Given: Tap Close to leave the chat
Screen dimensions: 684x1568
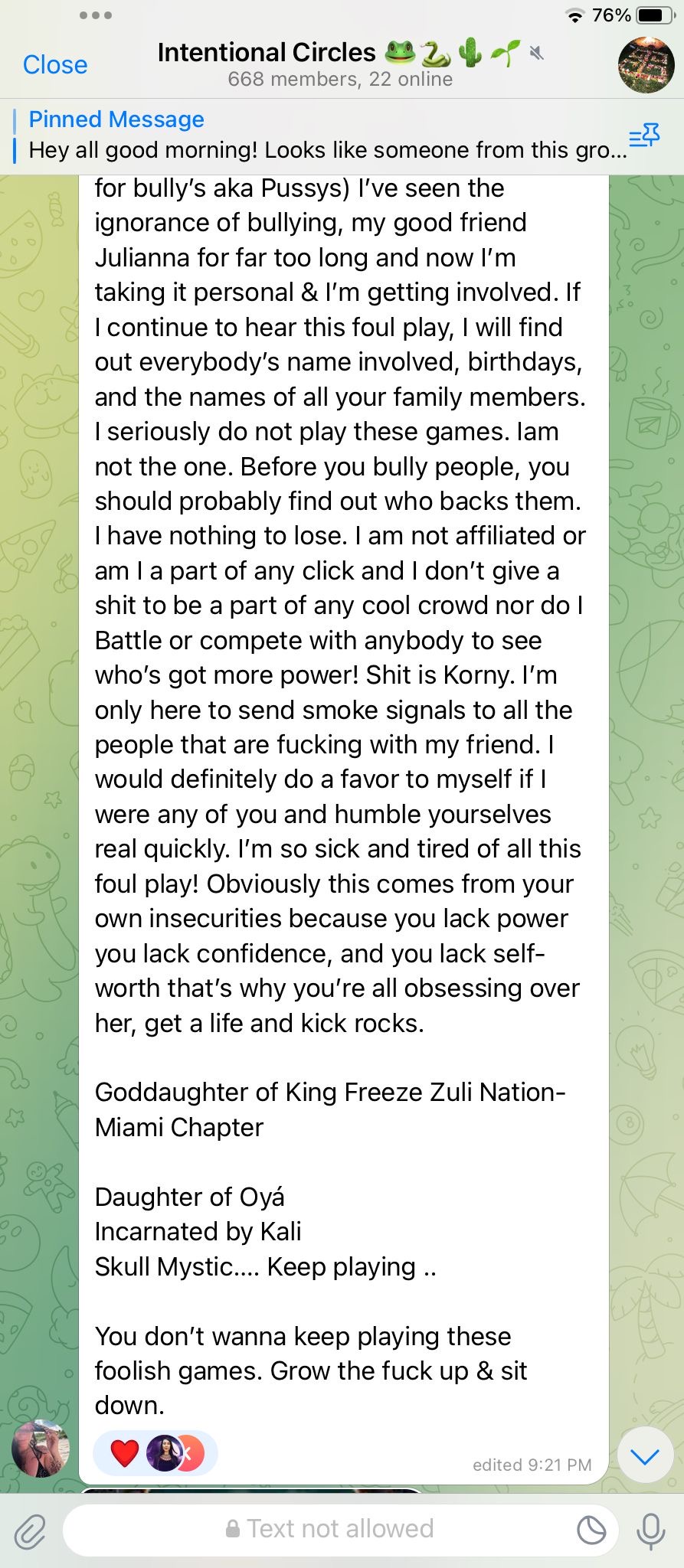Looking at the screenshot, I should pos(55,65).
